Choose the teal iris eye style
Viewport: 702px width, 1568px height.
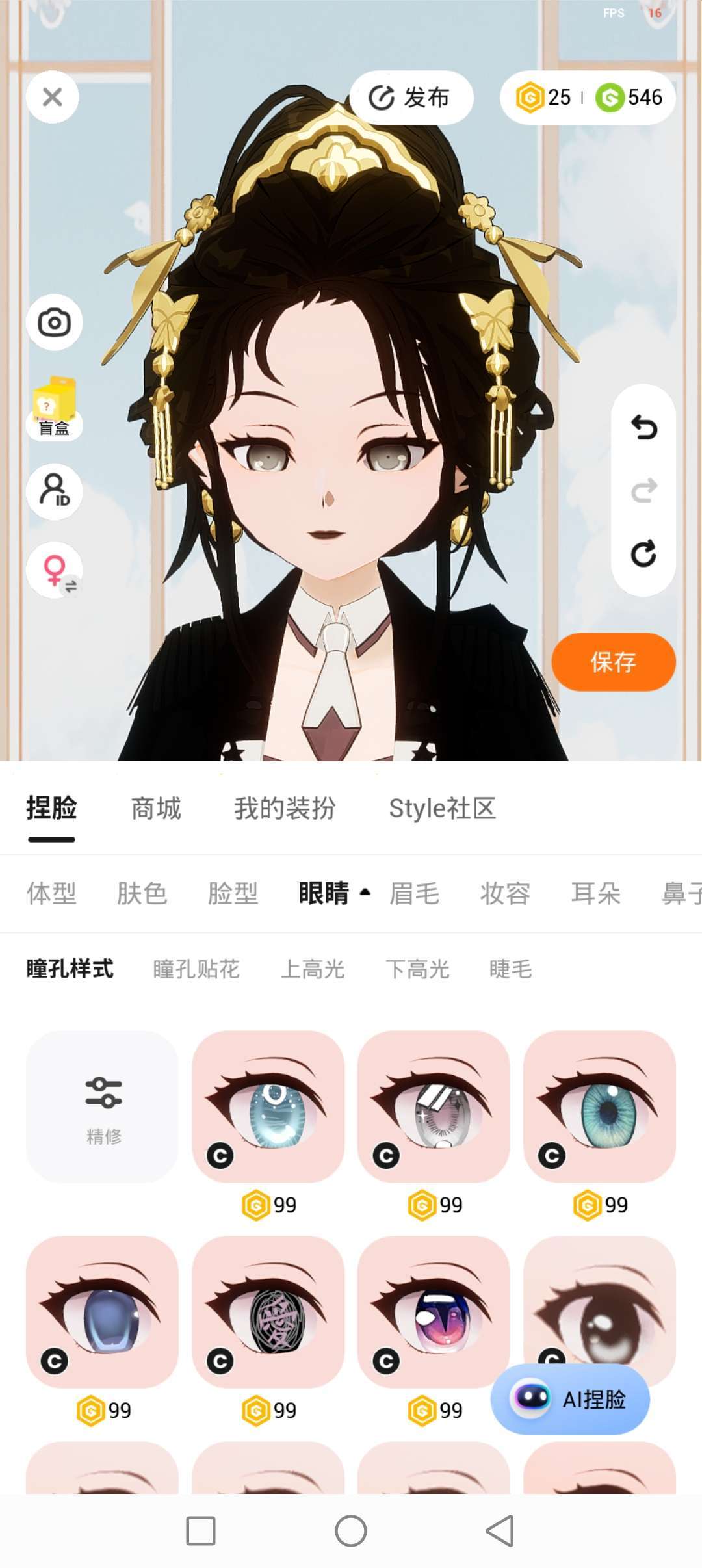click(x=599, y=1106)
